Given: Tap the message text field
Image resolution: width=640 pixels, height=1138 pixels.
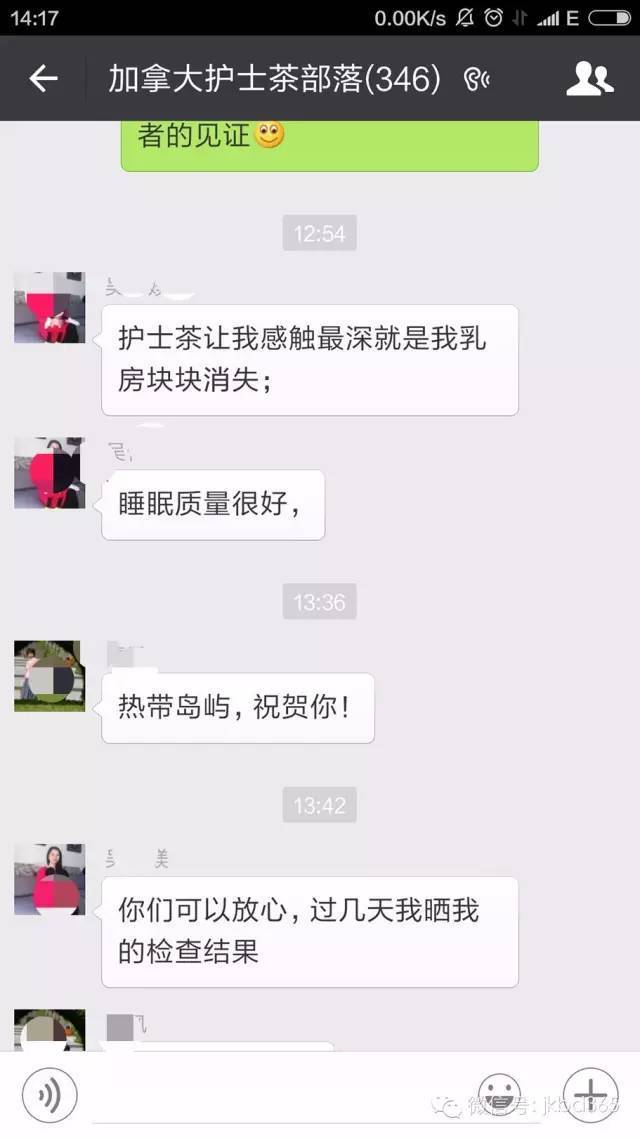Looking at the screenshot, I should (280, 1097).
